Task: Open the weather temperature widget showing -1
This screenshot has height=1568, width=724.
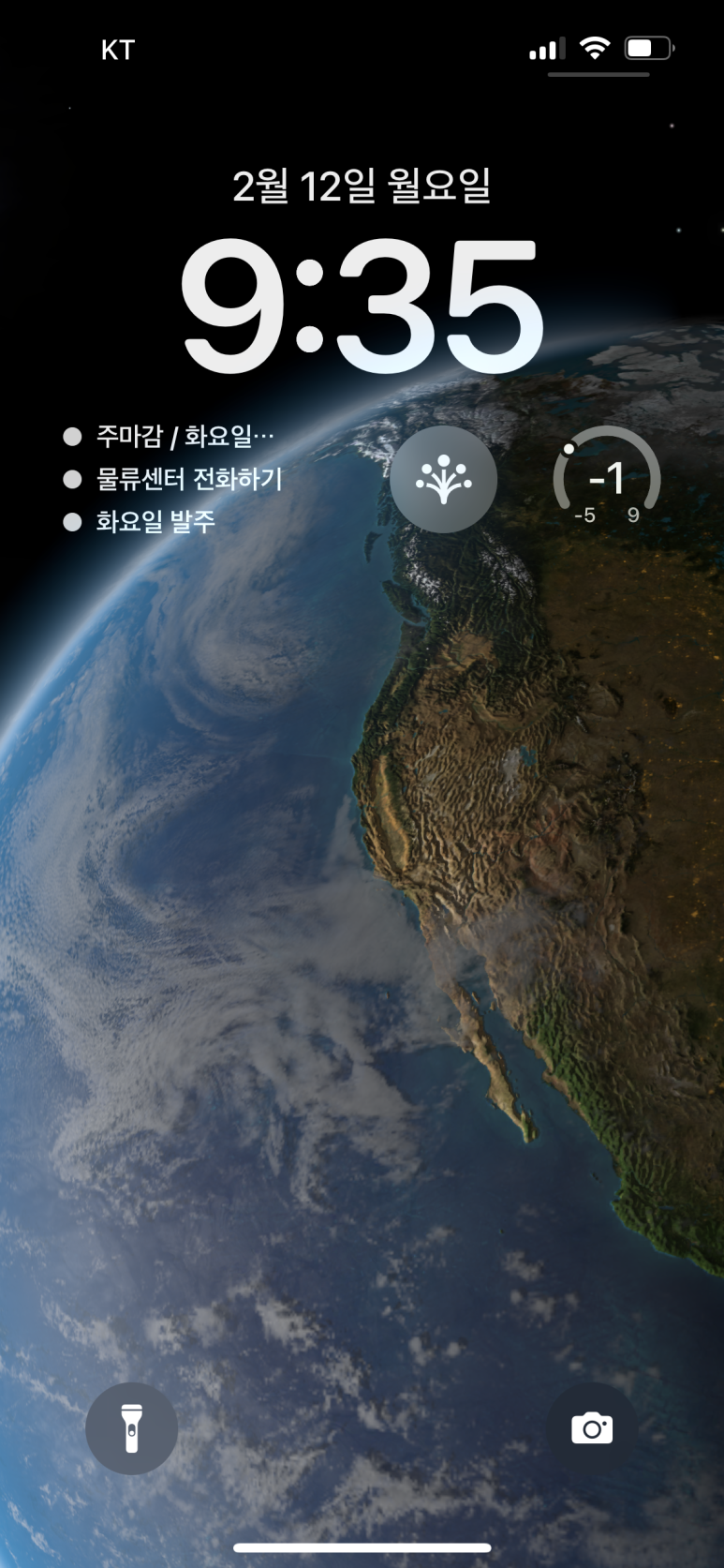Action: (x=606, y=479)
